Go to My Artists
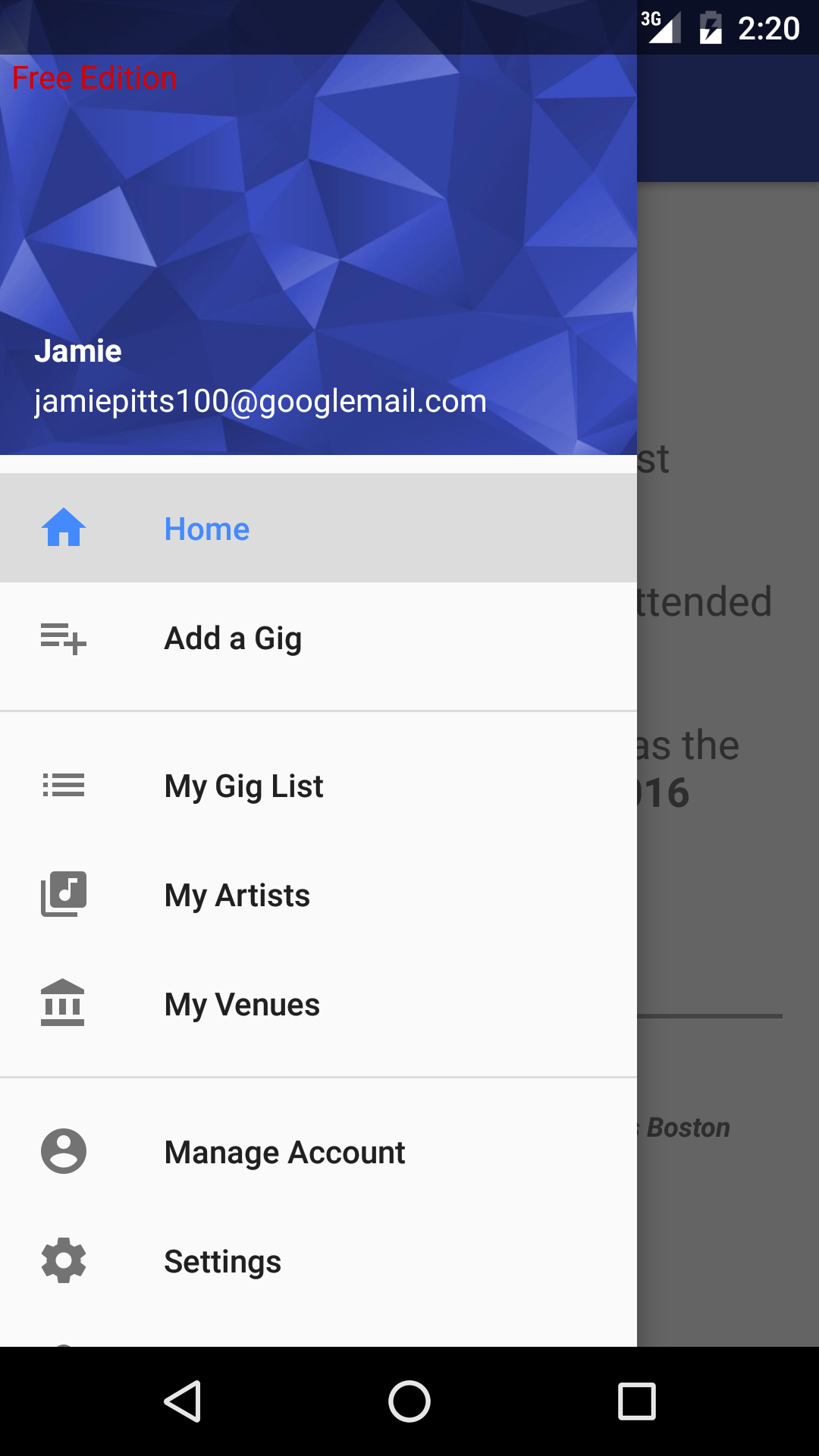The height and width of the screenshot is (1456, 819). (x=318, y=895)
